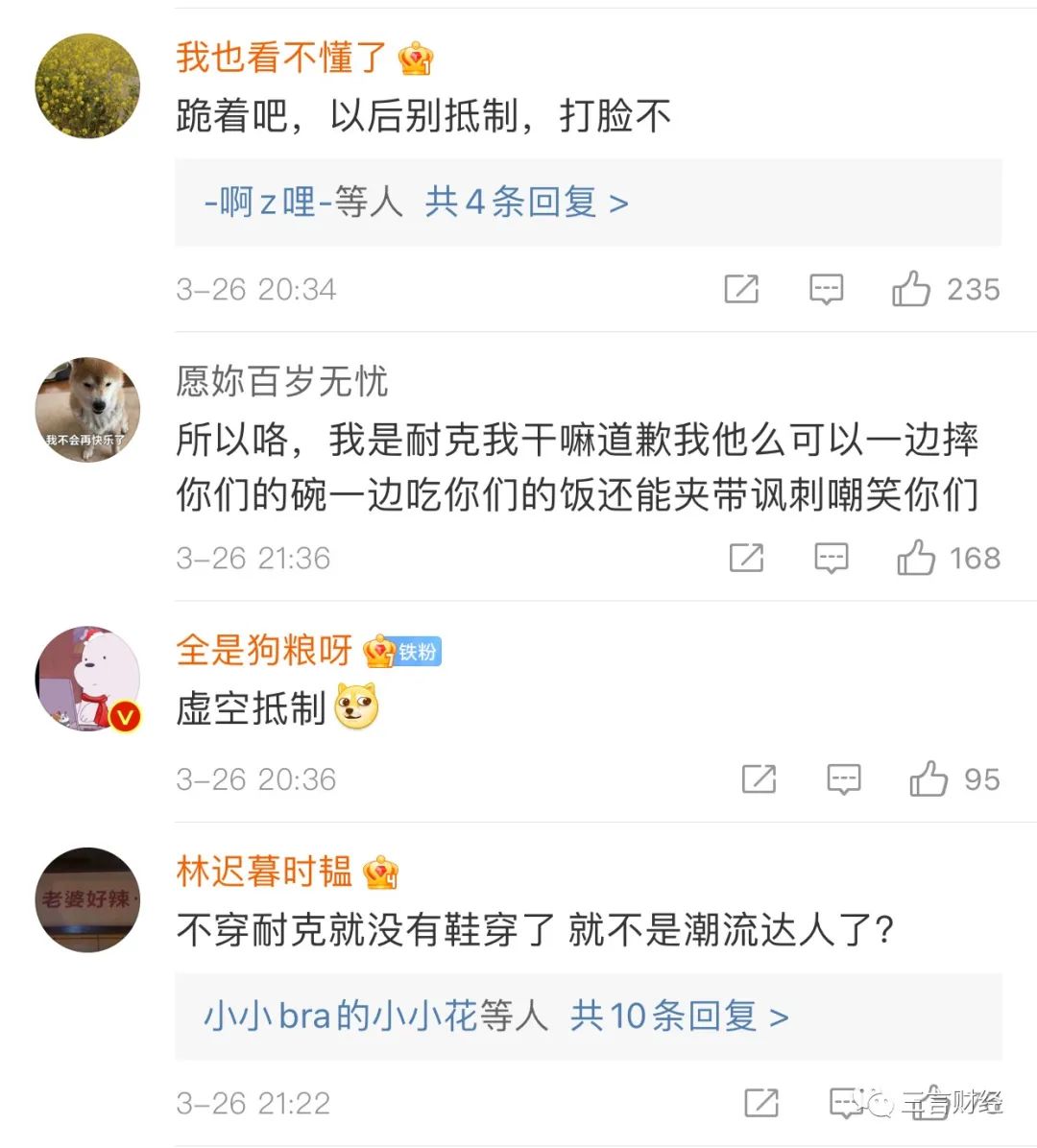This screenshot has height=1148, width=1037.
Task: Open the Shiba dog avatar of 愿你百岁无忧
Action: click(x=87, y=410)
